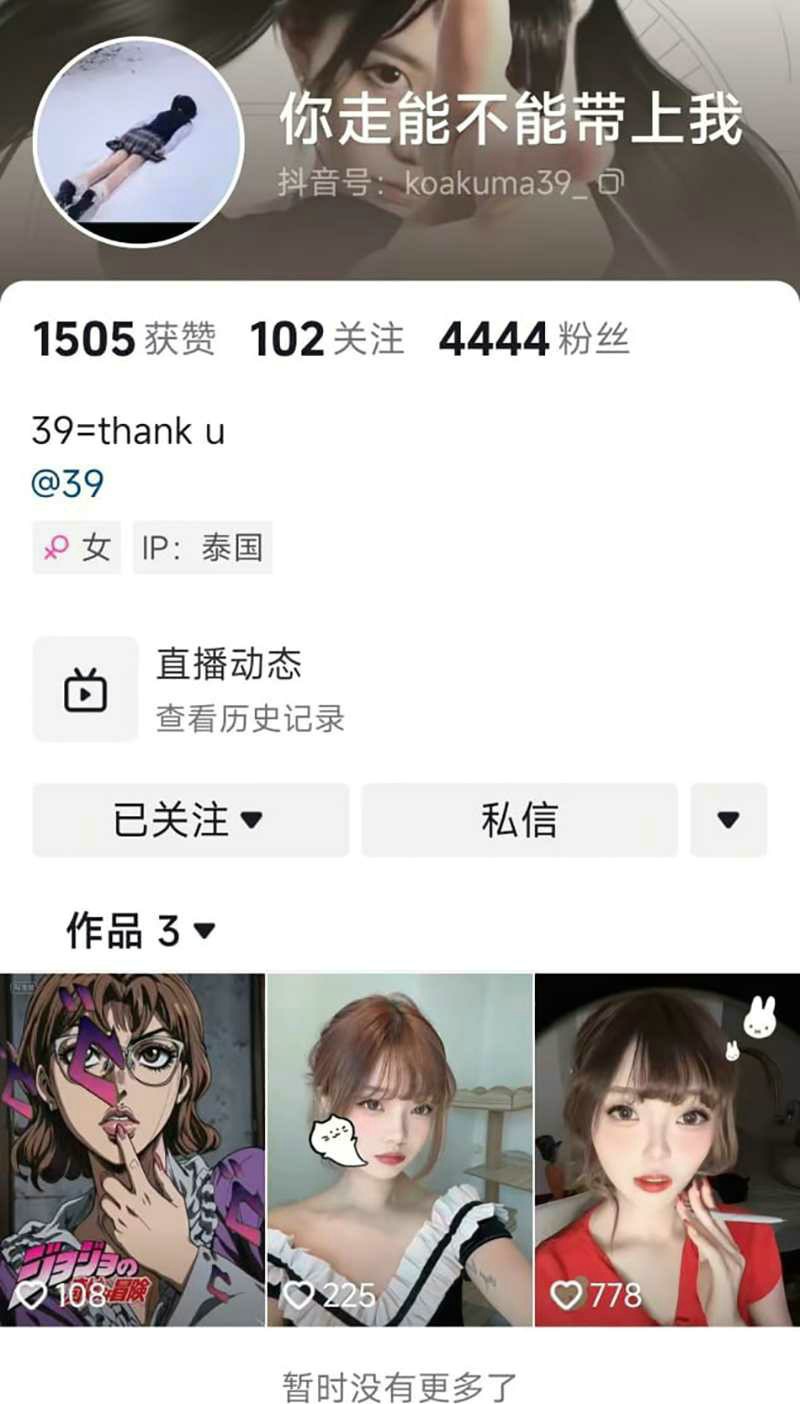Tap the 已关注 following button

pyautogui.click(x=190, y=820)
